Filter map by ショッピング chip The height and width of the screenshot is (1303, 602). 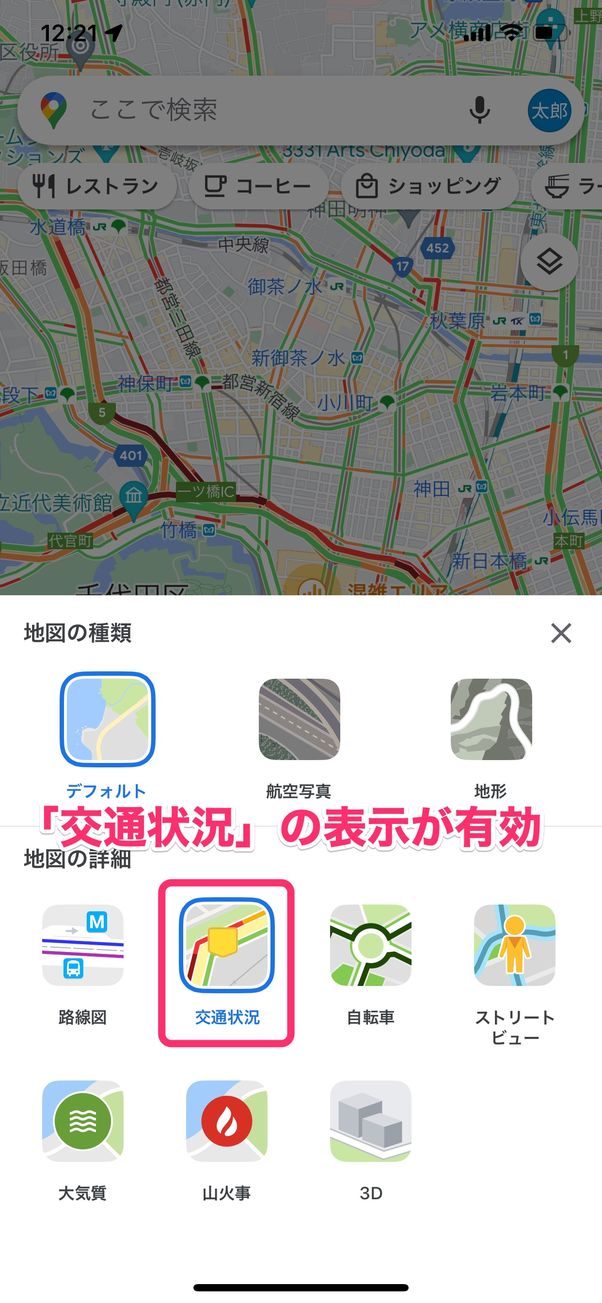[x=429, y=186]
